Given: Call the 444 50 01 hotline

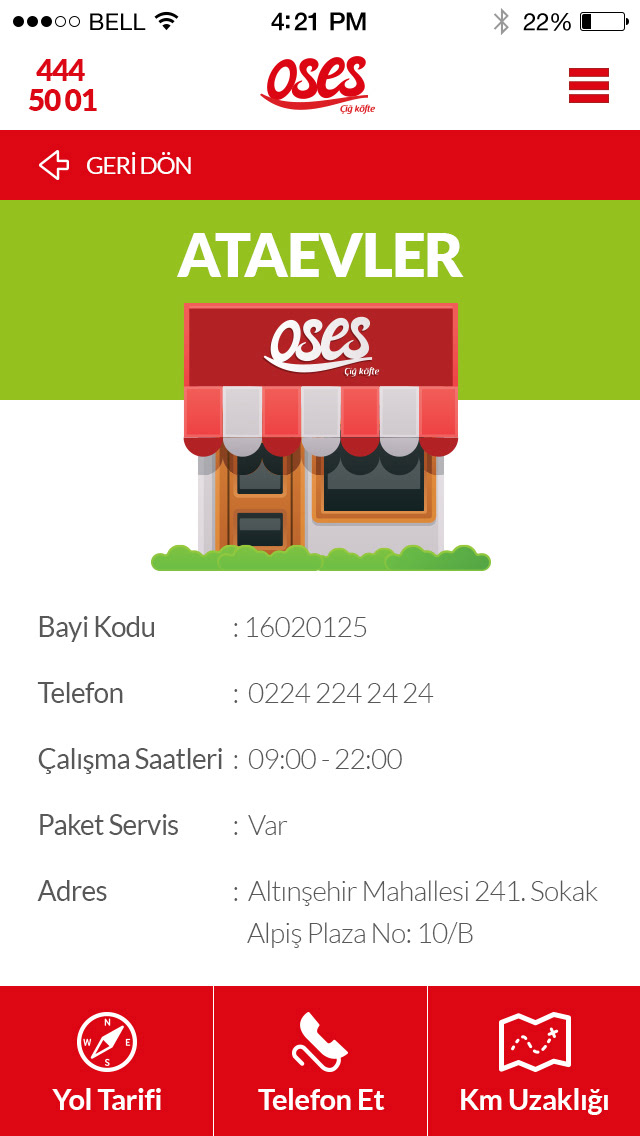Looking at the screenshot, I should [62, 85].
